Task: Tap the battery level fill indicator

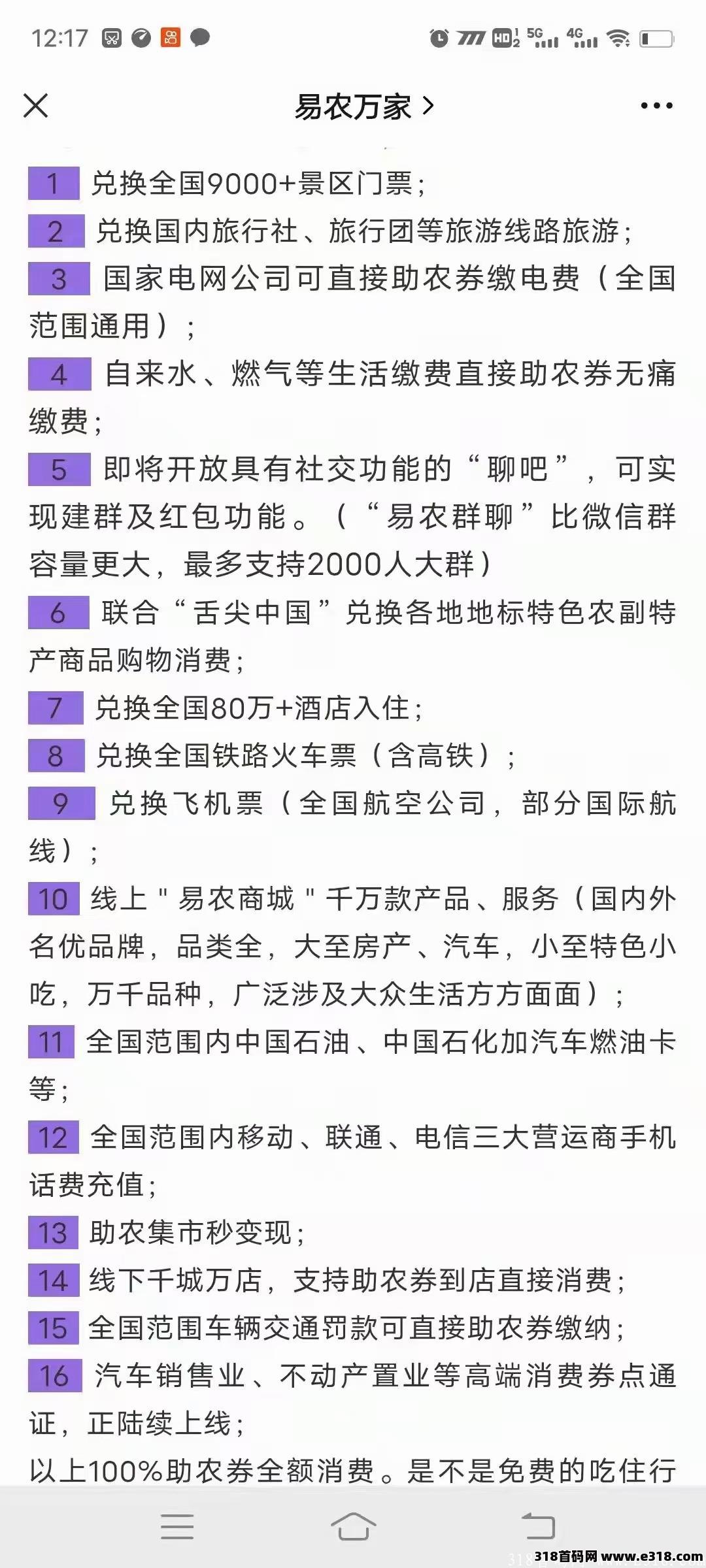Action: pos(645,39)
